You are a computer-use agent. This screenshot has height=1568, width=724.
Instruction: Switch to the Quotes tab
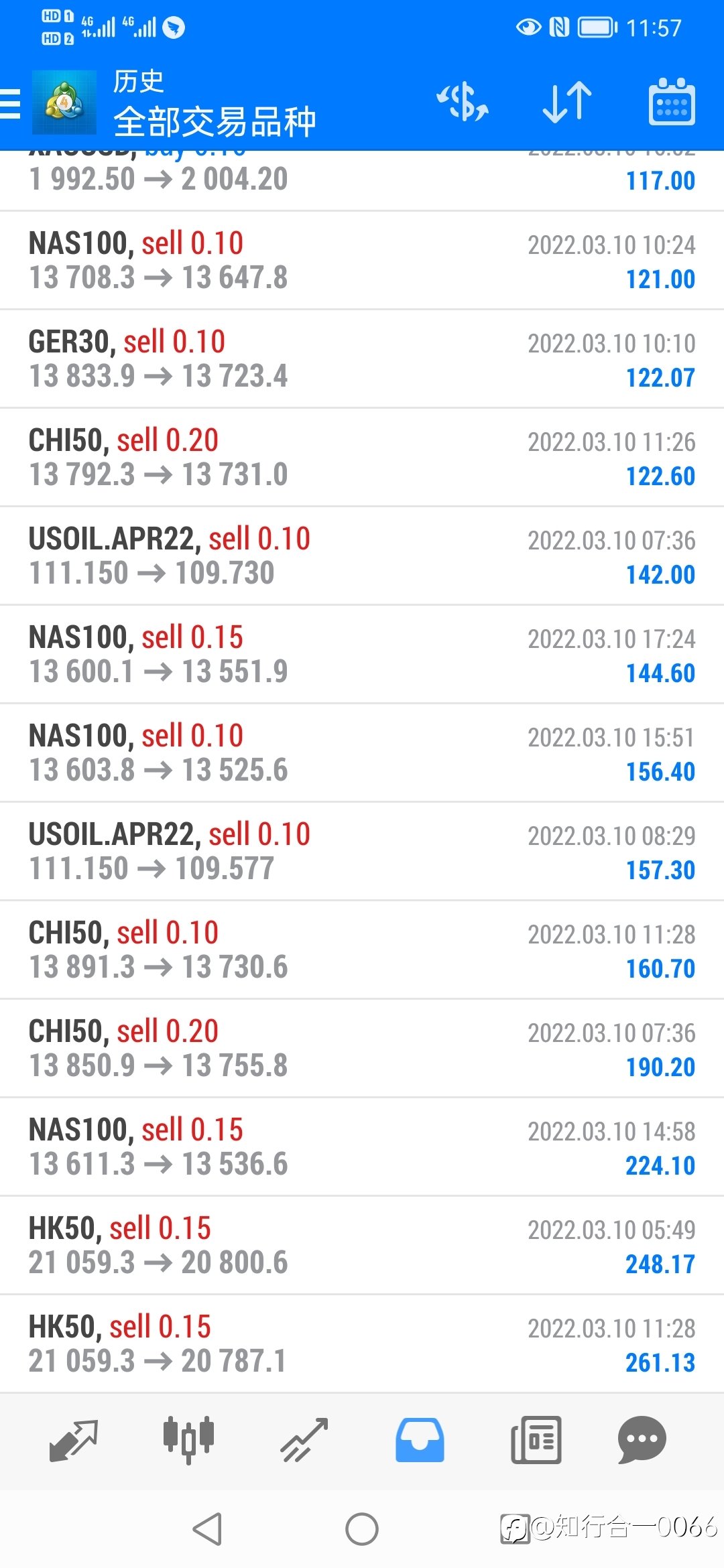tap(74, 1440)
